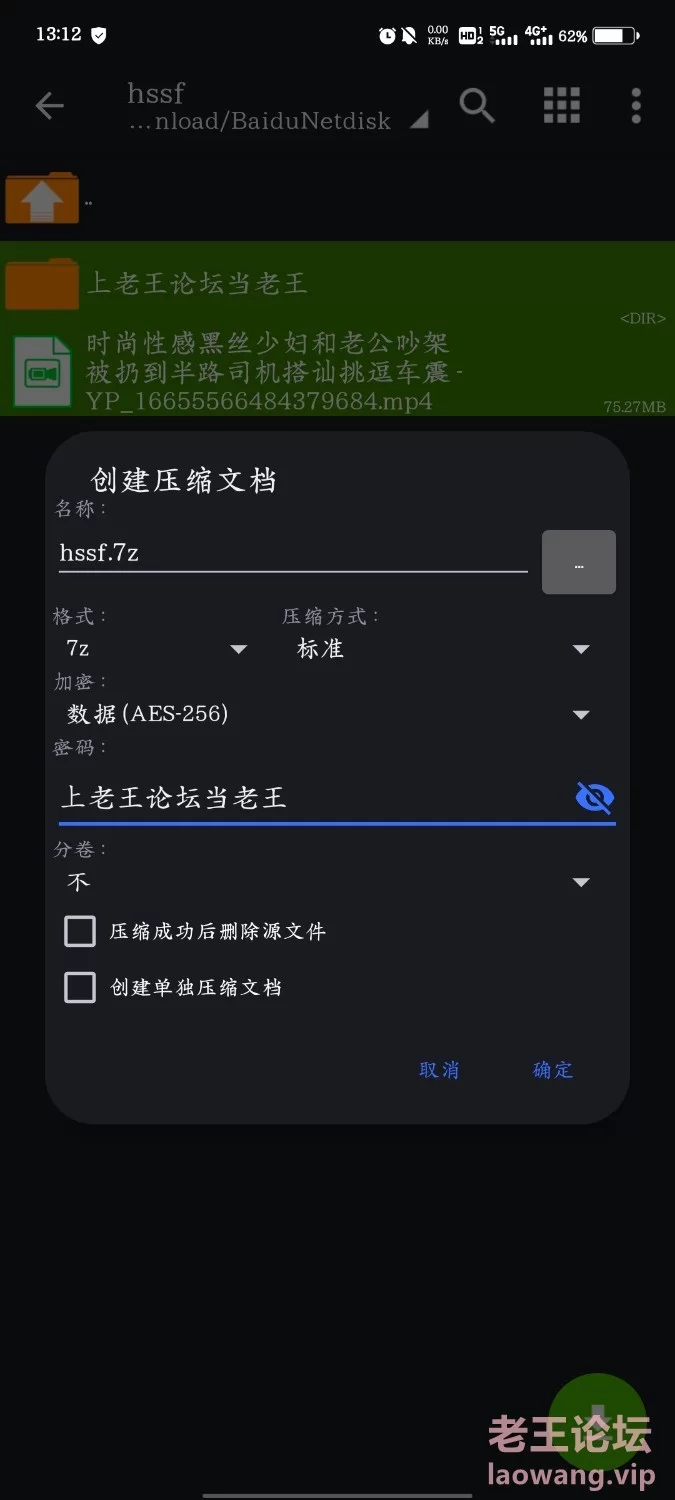675x1500 pixels.
Task: Confirm archive creation with 确定
Action: [553, 1070]
